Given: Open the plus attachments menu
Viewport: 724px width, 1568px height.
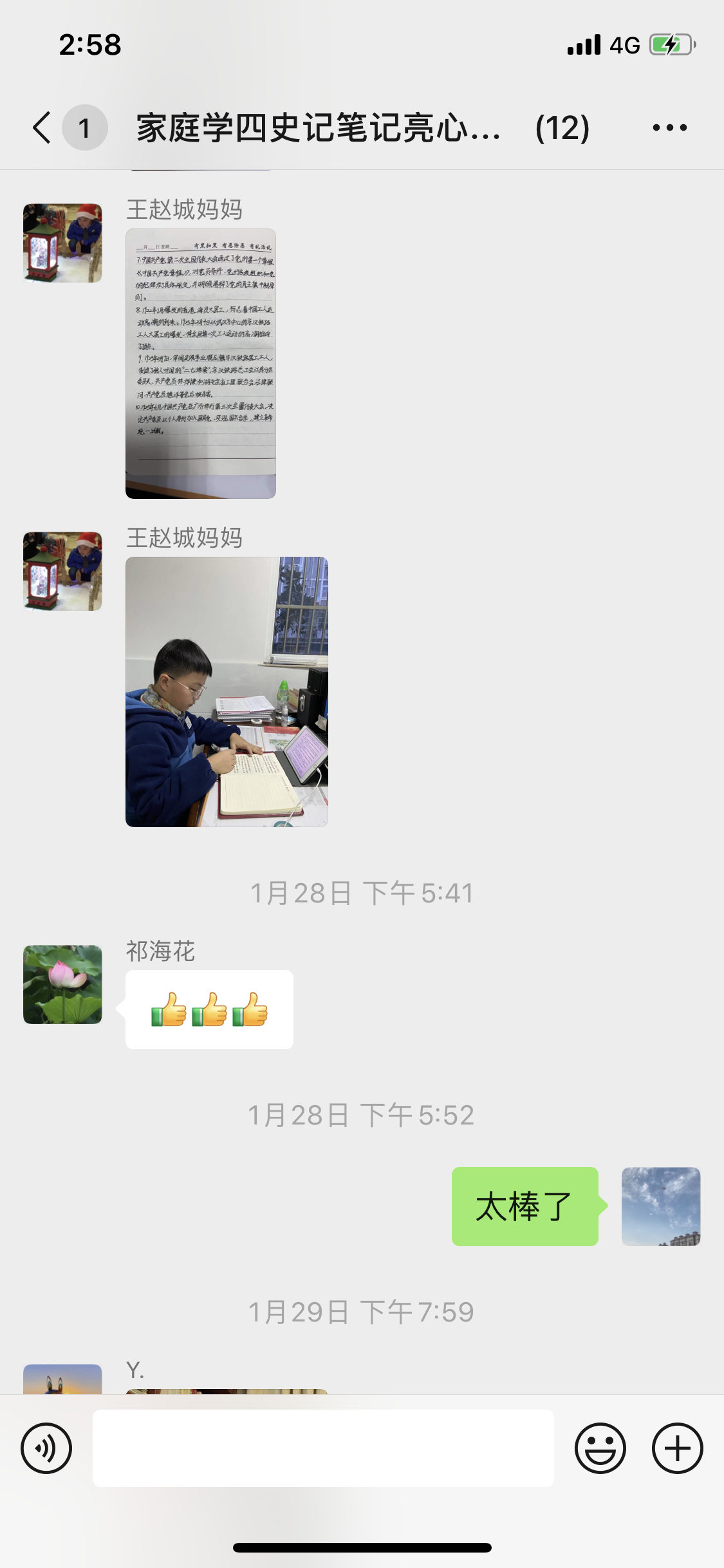Looking at the screenshot, I should (677, 1448).
